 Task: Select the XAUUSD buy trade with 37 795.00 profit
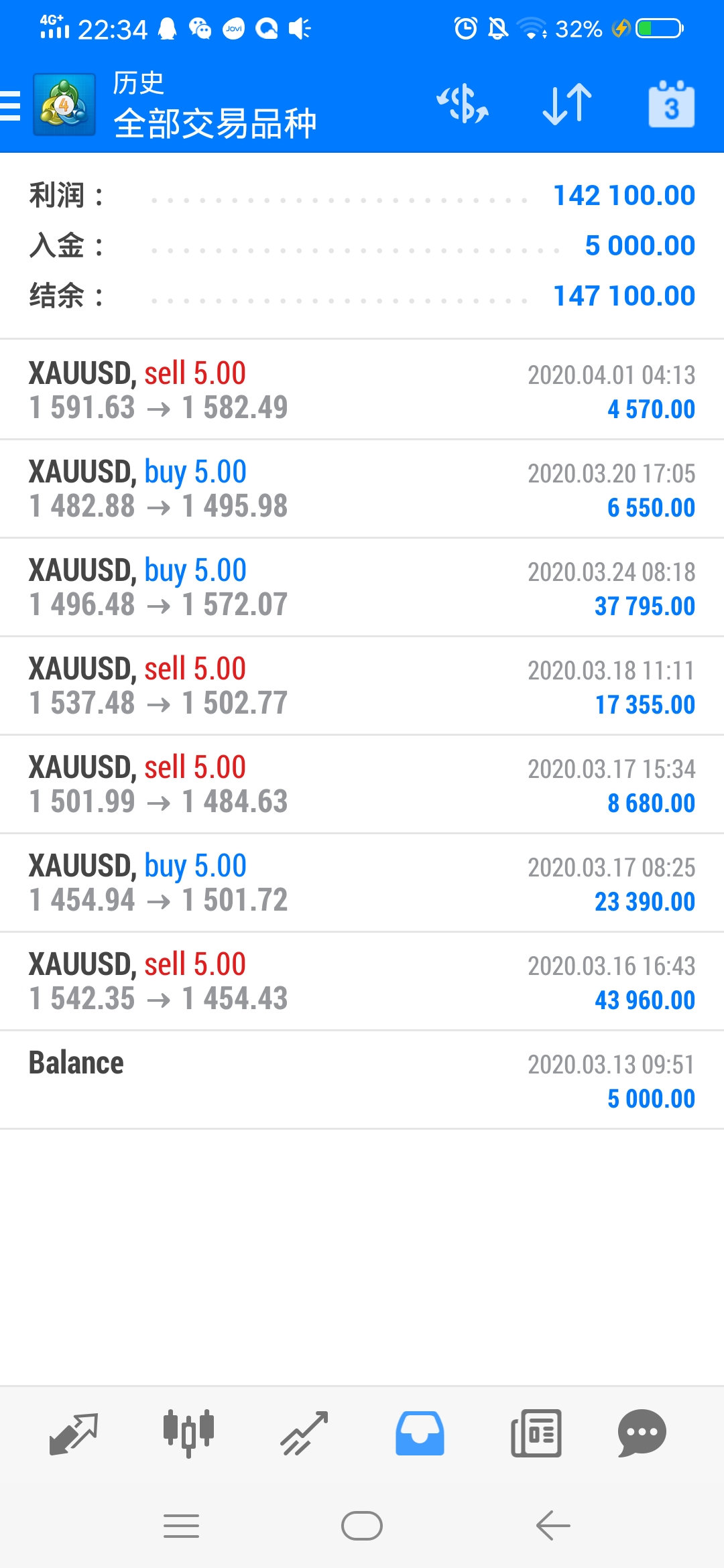coord(362,587)
